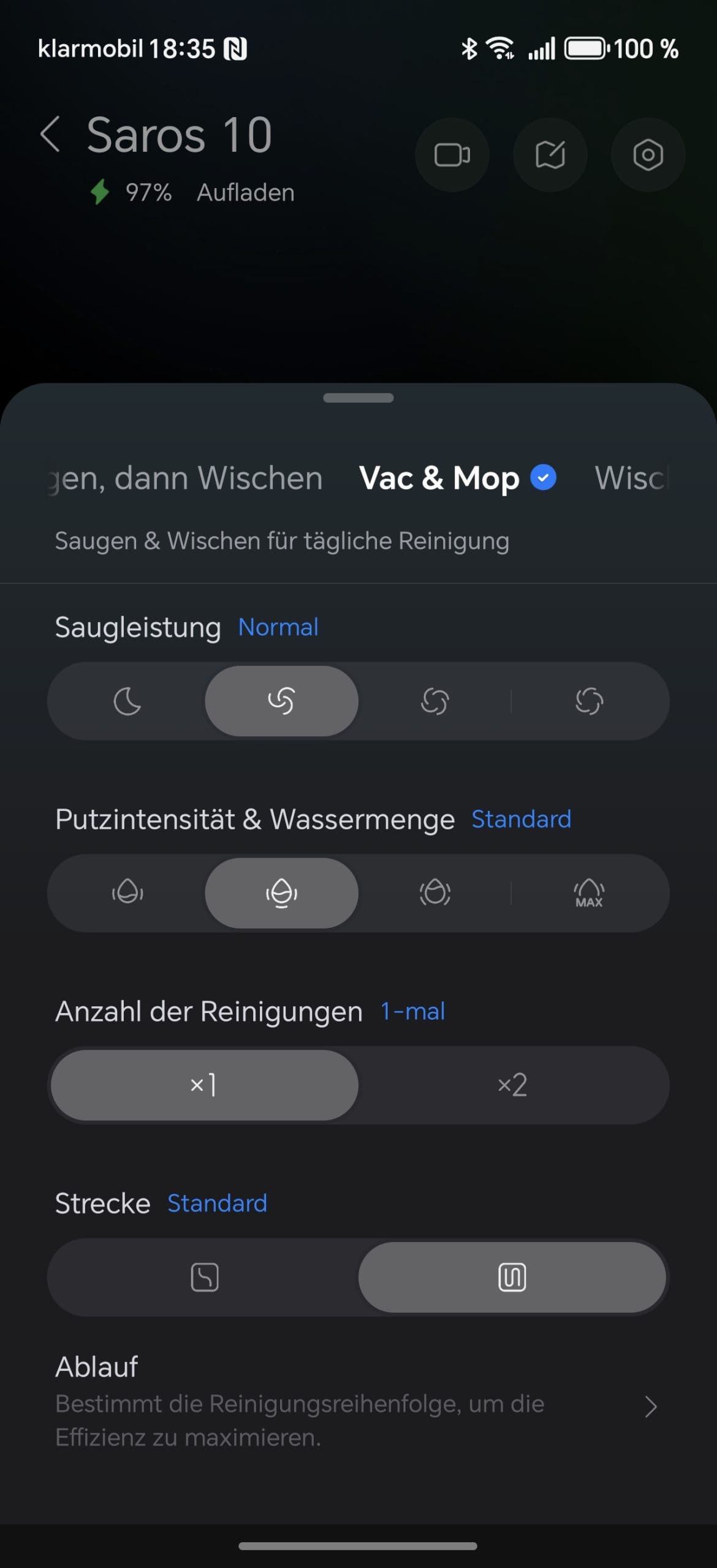
Task: Select the Standard Strecke zigzag route
Action: (x=512, y=1277)
